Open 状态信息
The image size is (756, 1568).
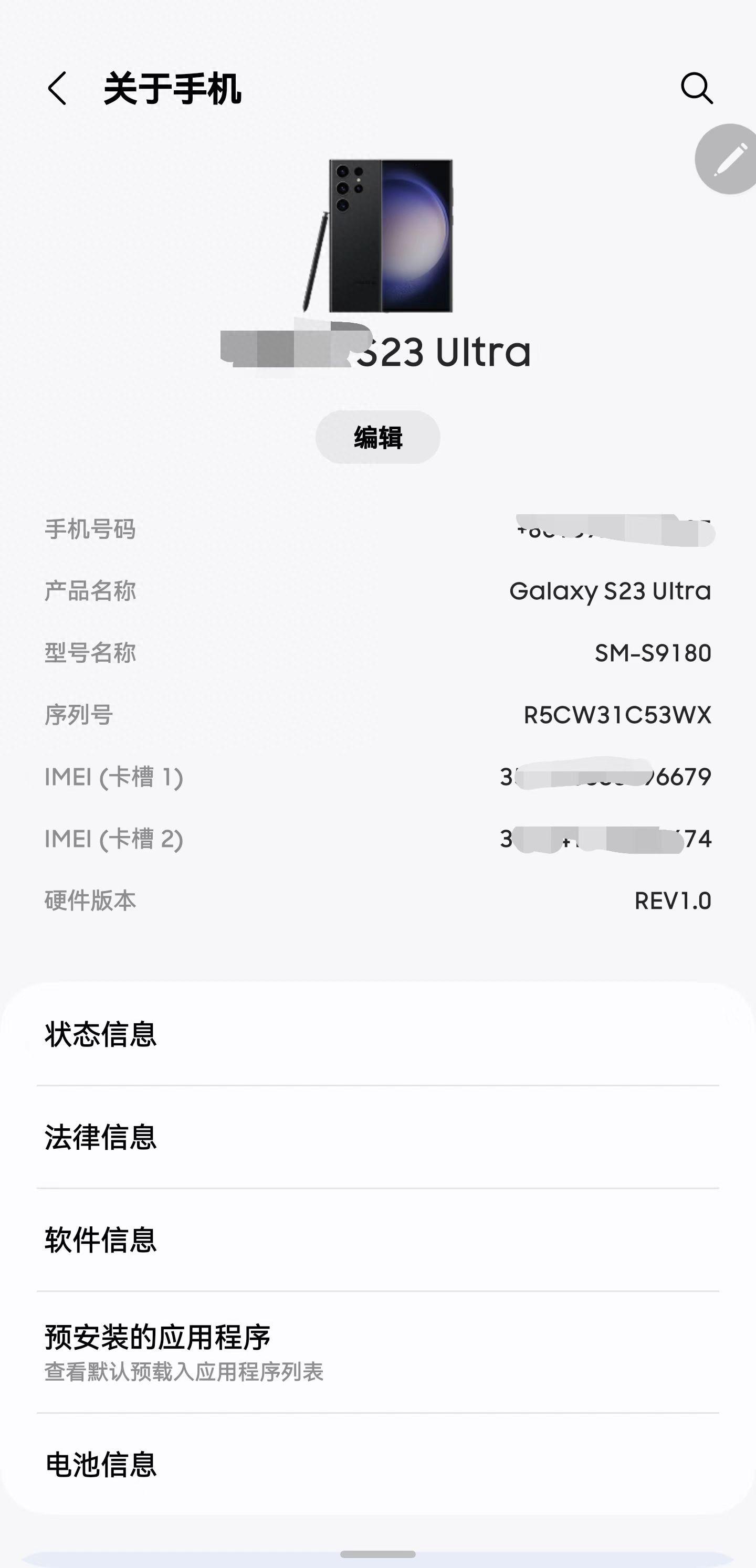(377, 1034)
